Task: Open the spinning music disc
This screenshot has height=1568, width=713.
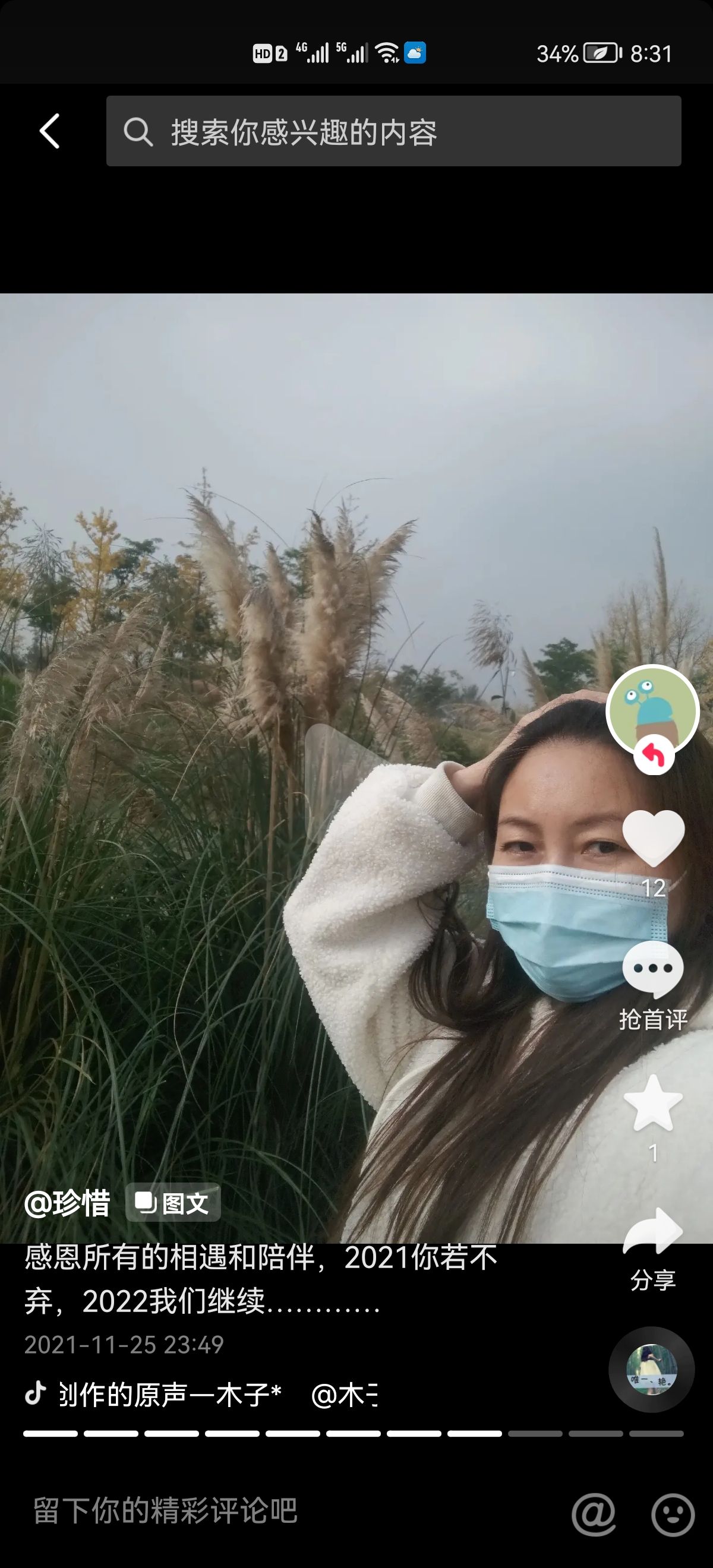Action: tap(651, 1369)
